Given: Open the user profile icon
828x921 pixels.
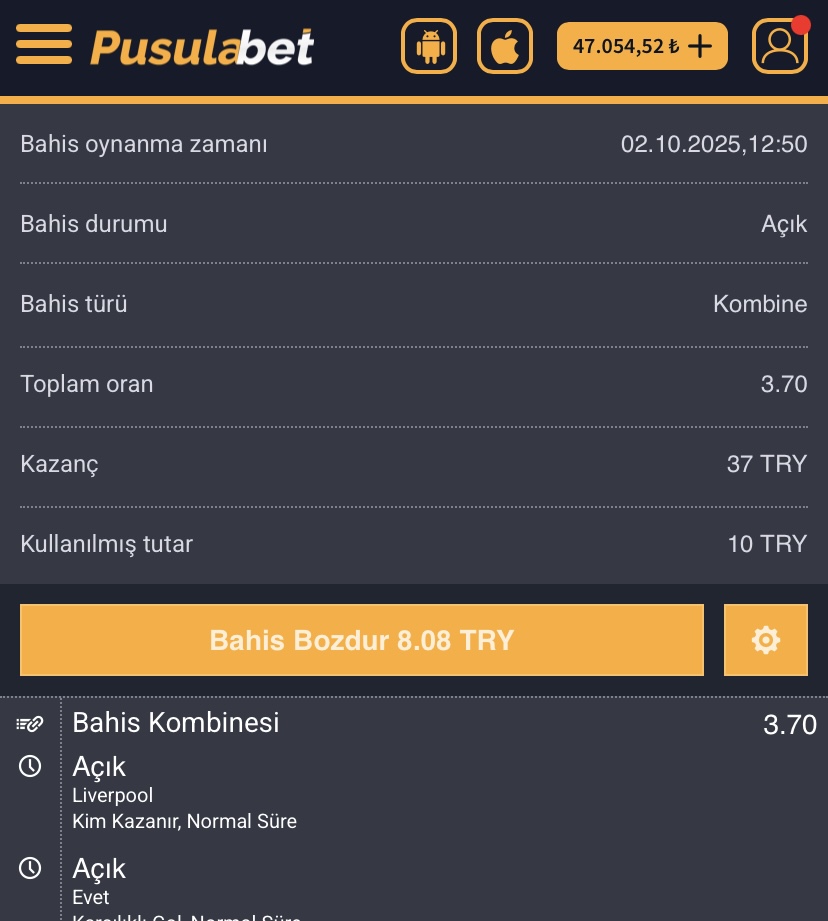Looking at the screenshot, I should click(x=779, y=46).
